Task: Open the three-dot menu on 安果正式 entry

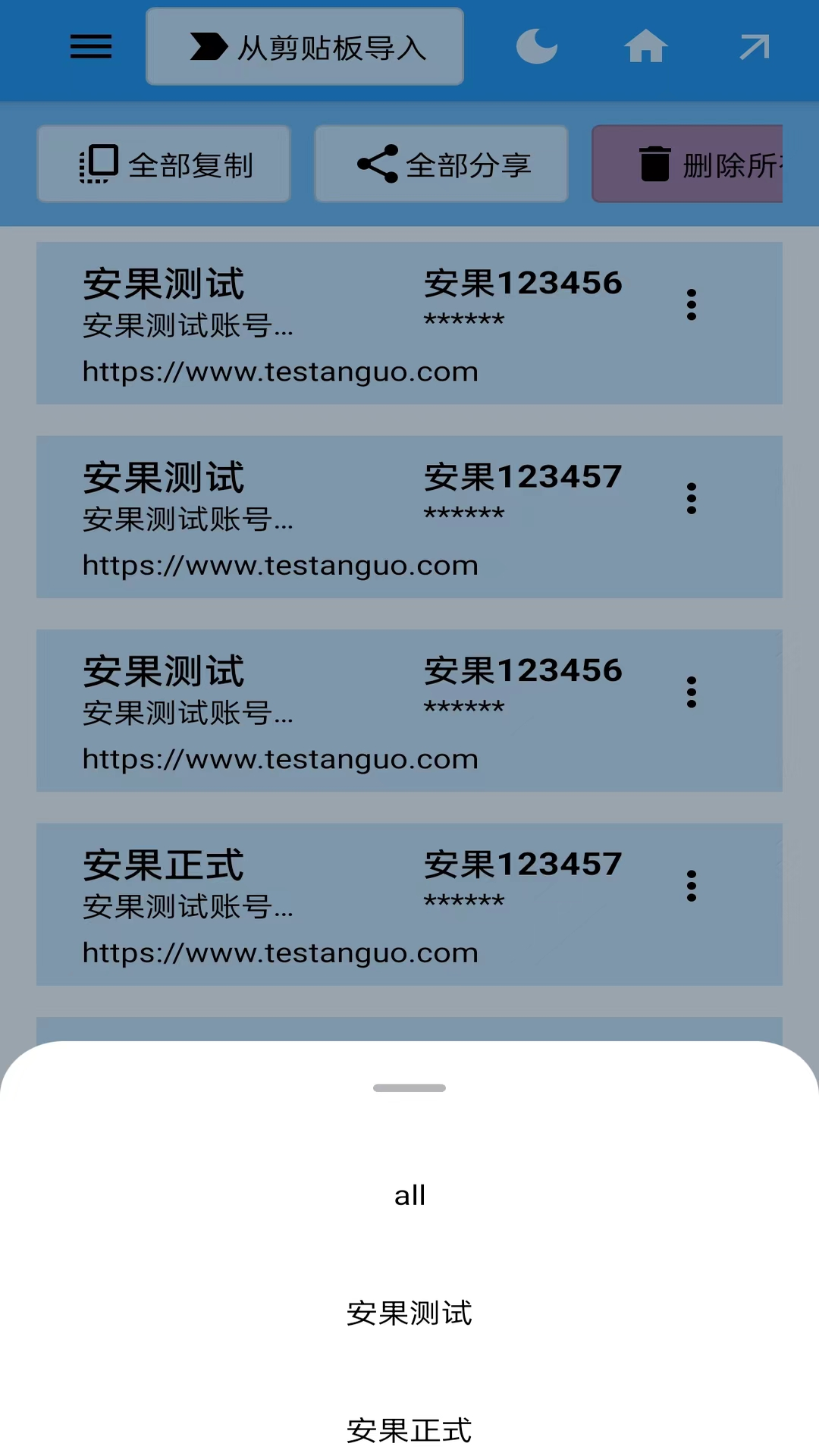Action: point(692,886)
